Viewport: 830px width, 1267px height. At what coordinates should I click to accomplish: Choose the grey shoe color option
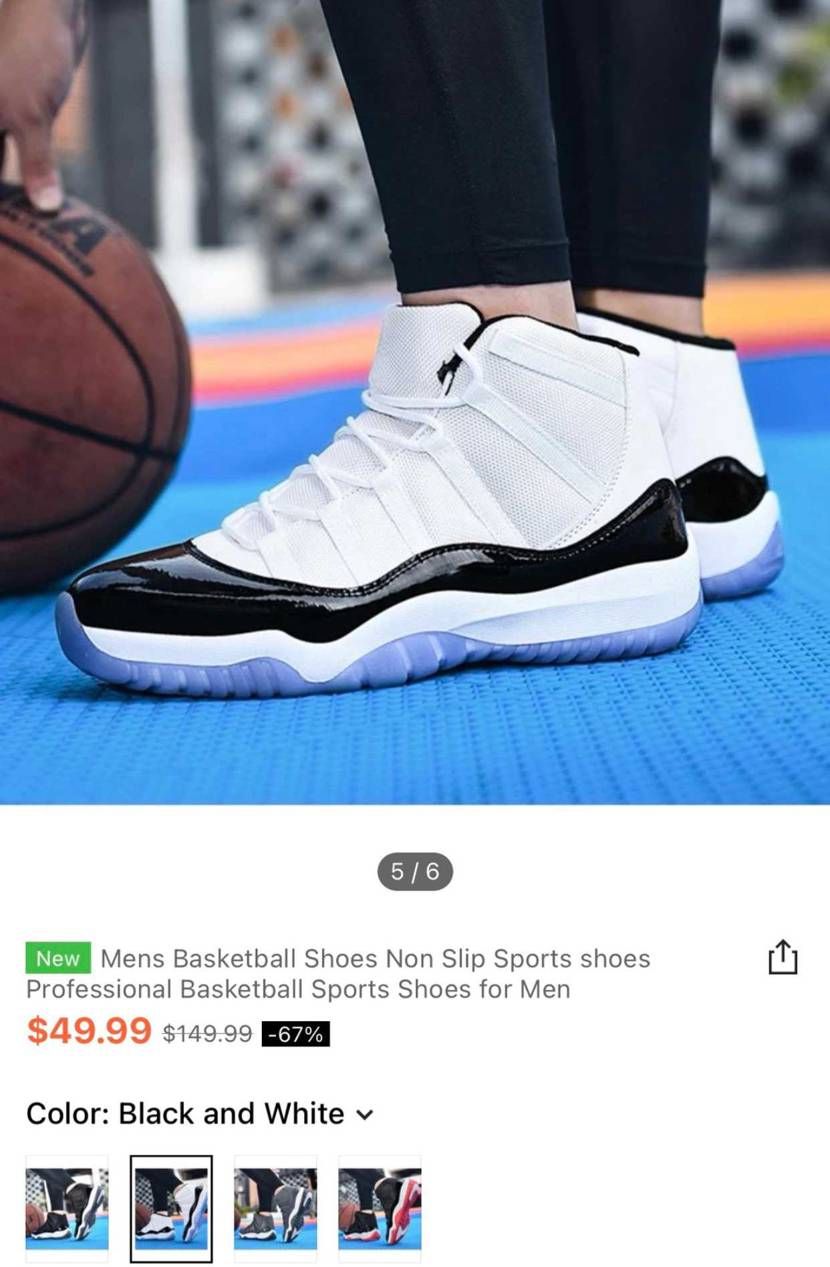pyautogui.click(x=275, y=1208)
